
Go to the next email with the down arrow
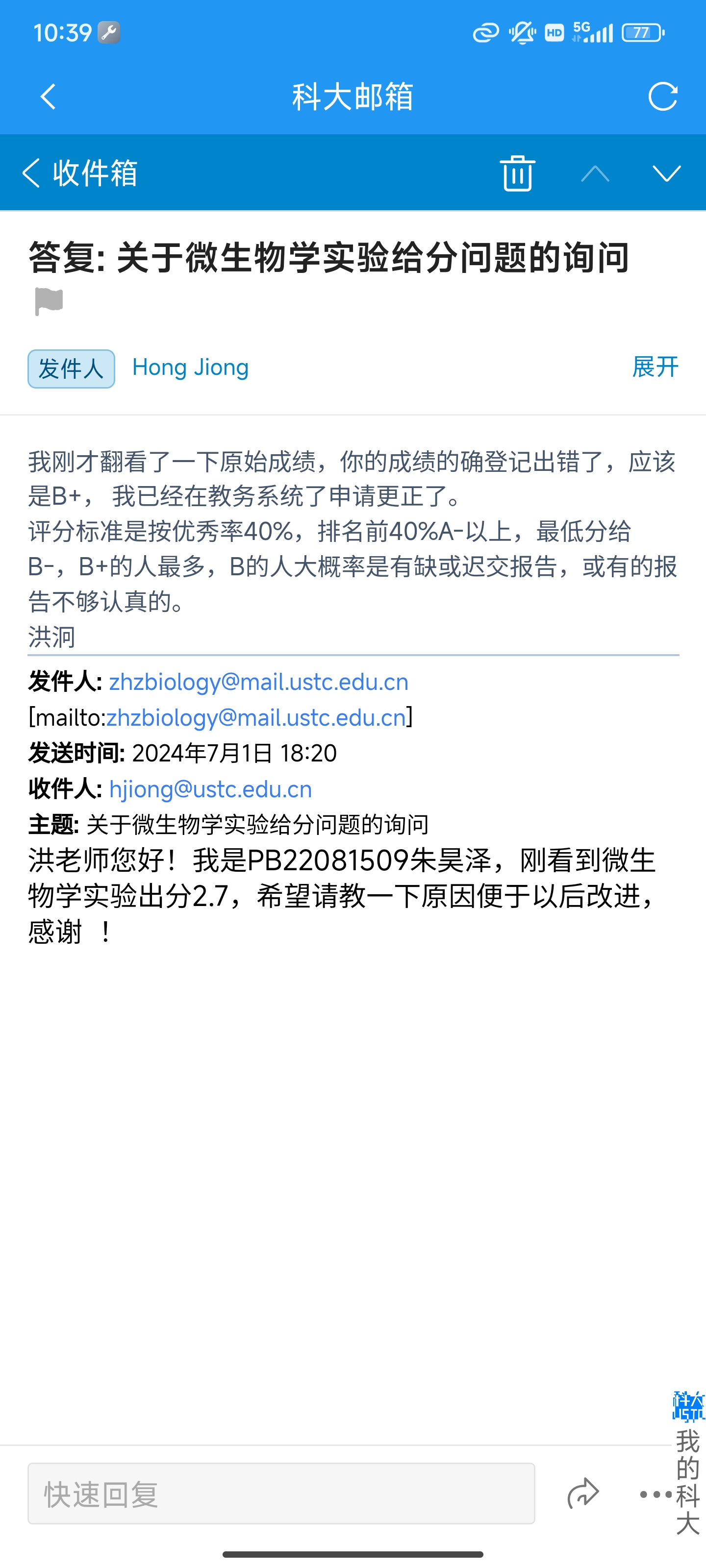(x=666, y=174)
